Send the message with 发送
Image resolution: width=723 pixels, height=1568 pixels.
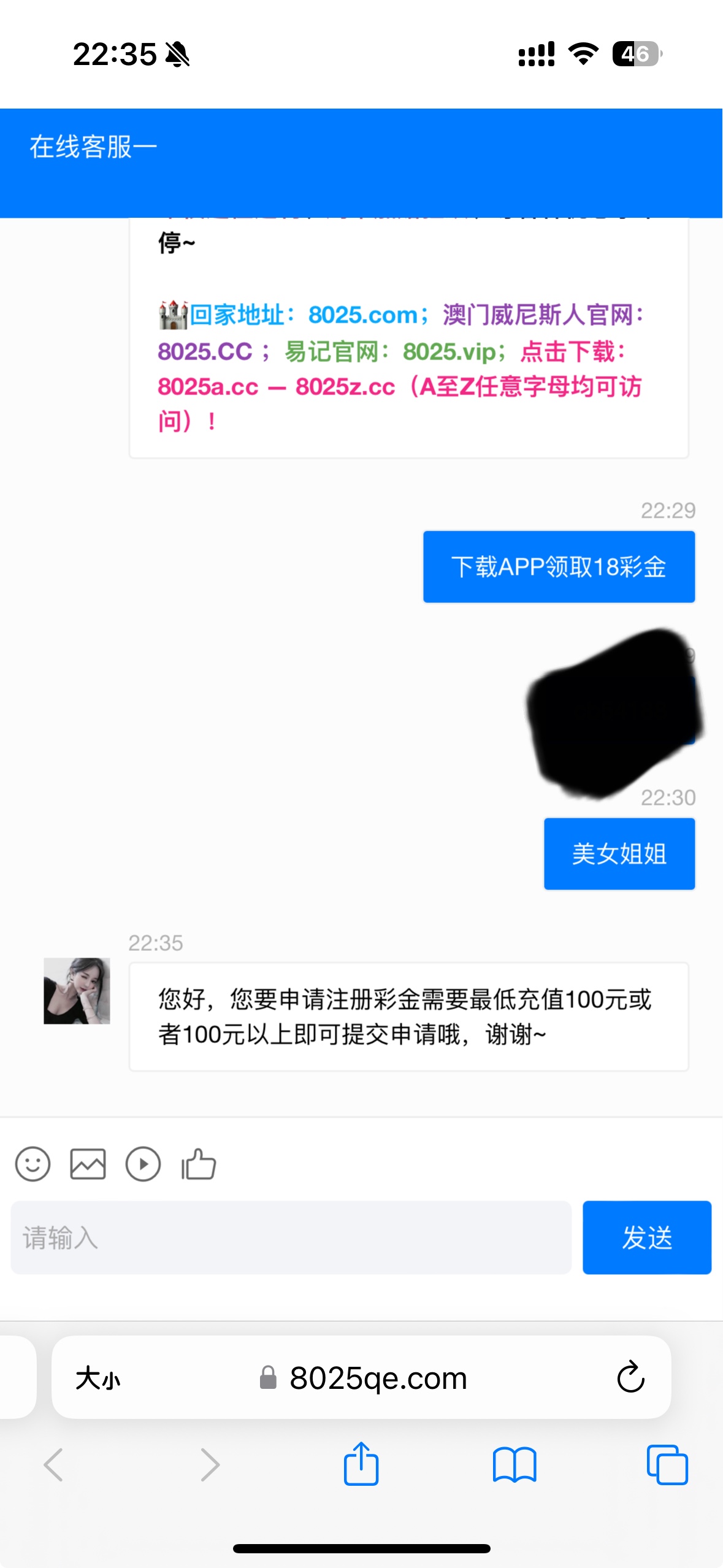(x=646, y=1237)
